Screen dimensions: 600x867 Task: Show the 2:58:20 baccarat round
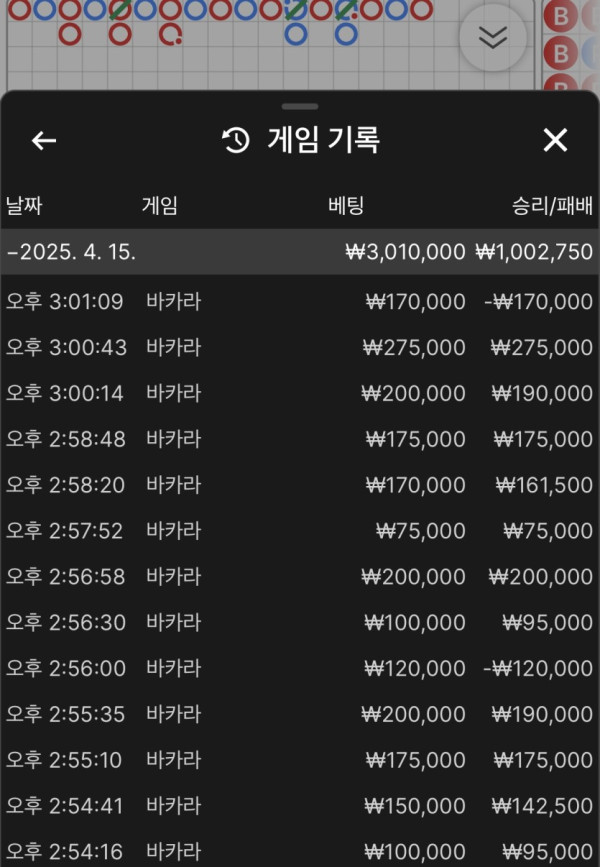pos(300,485)
